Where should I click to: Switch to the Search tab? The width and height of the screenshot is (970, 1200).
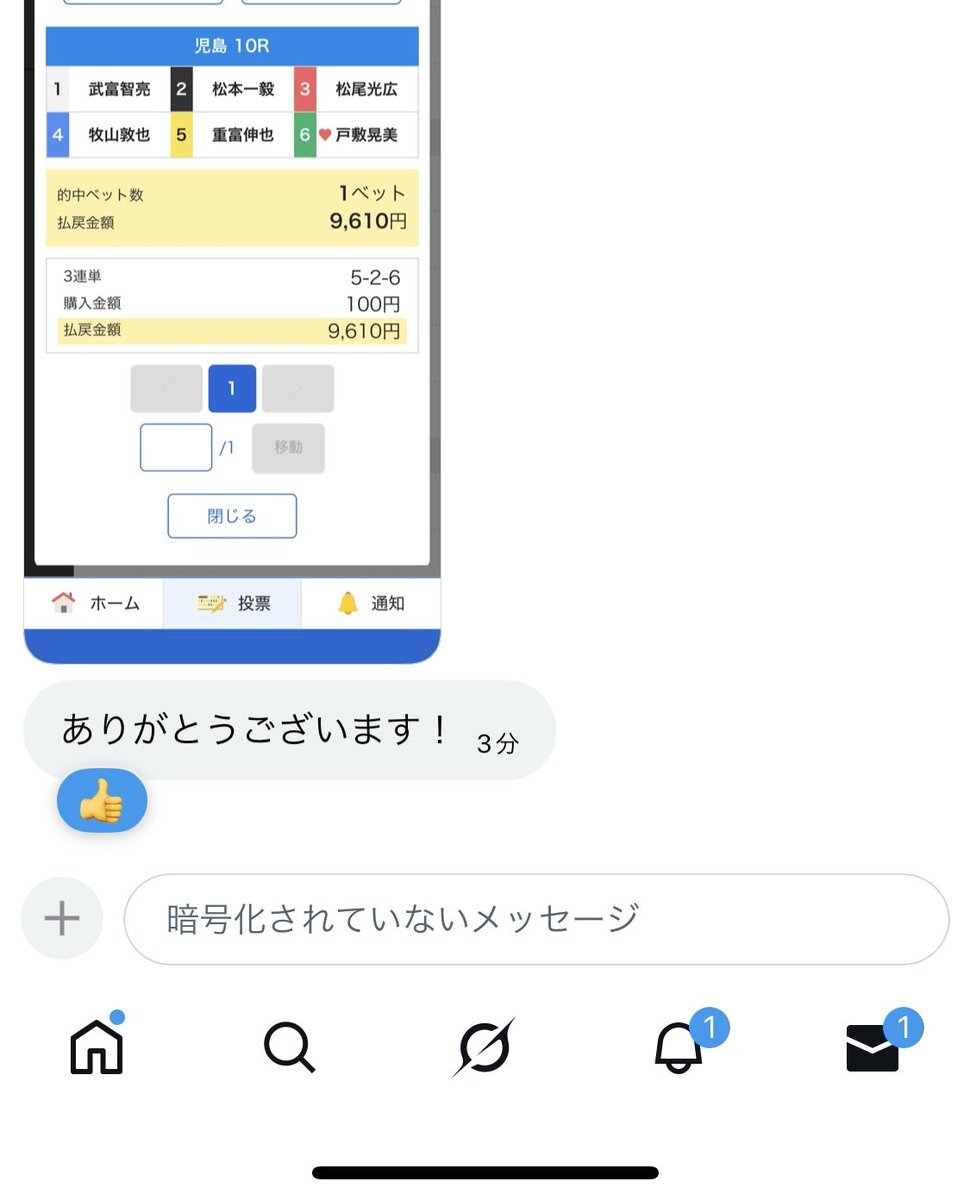[x=290, y=1047]
